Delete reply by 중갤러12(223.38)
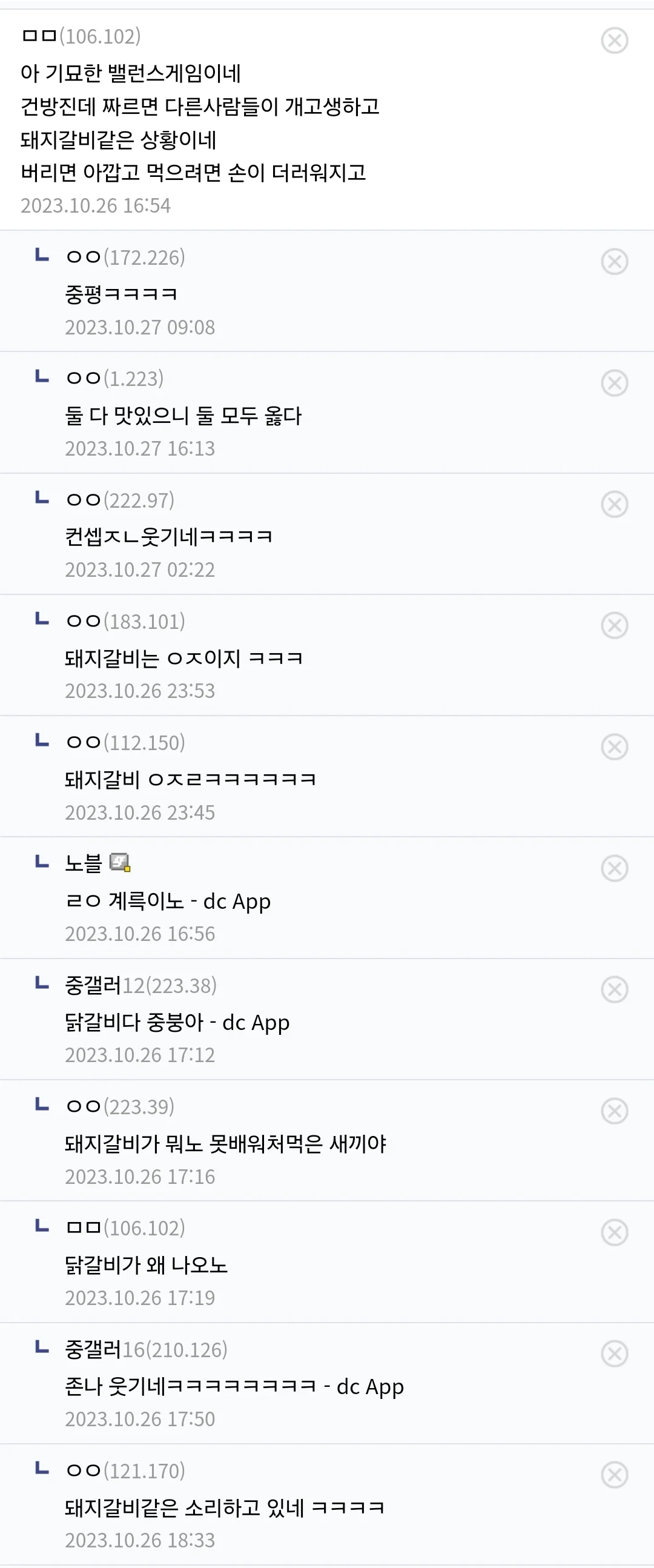The height and width of the screenshot is (1568, 654). [614, 989]
